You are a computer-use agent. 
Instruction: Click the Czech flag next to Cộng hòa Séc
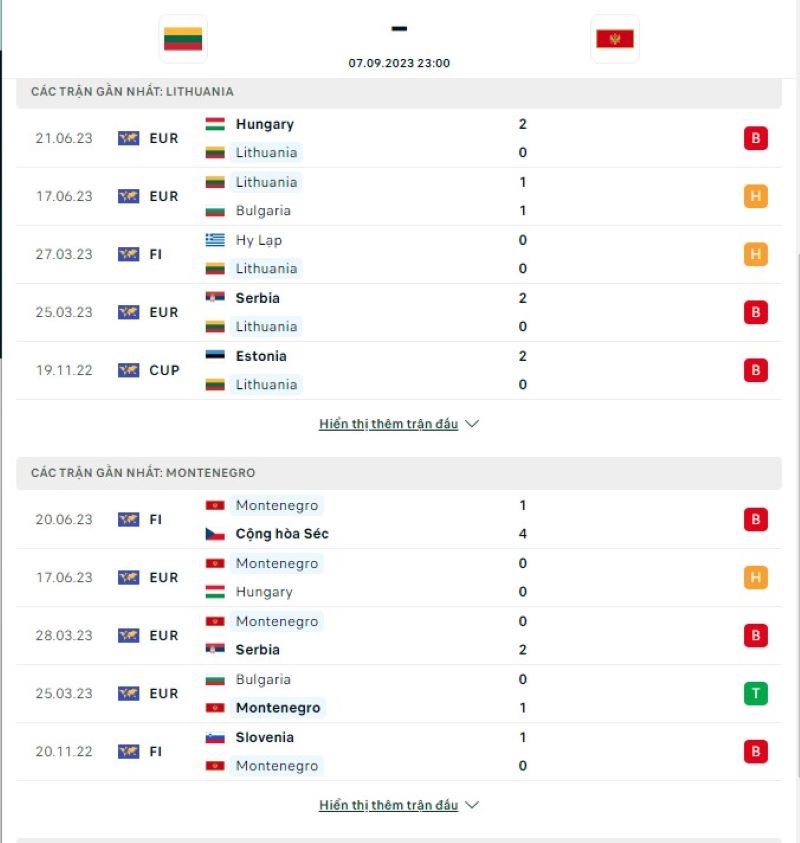(x=216, y=534)
